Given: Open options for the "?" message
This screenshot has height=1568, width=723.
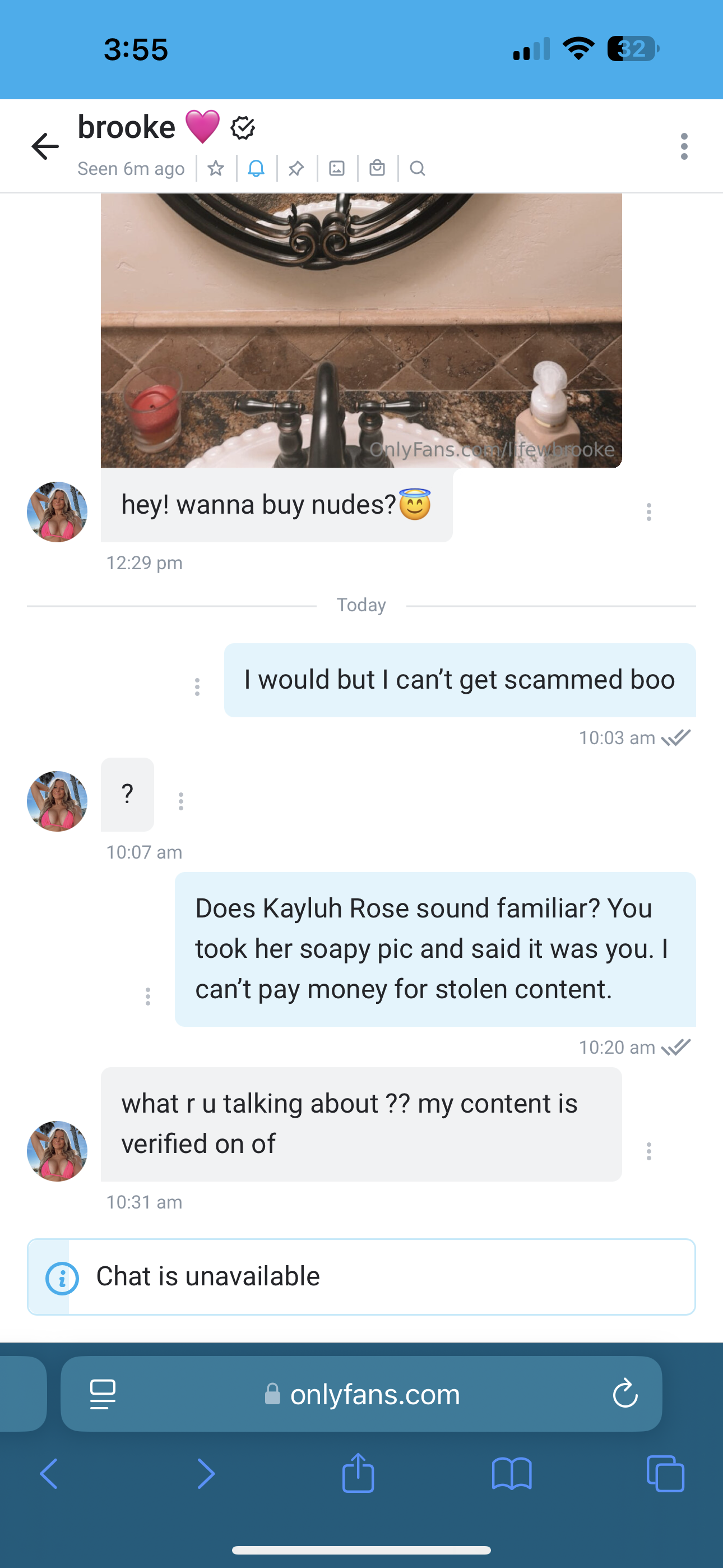Looking at the screenshot, I should [180, 801].
